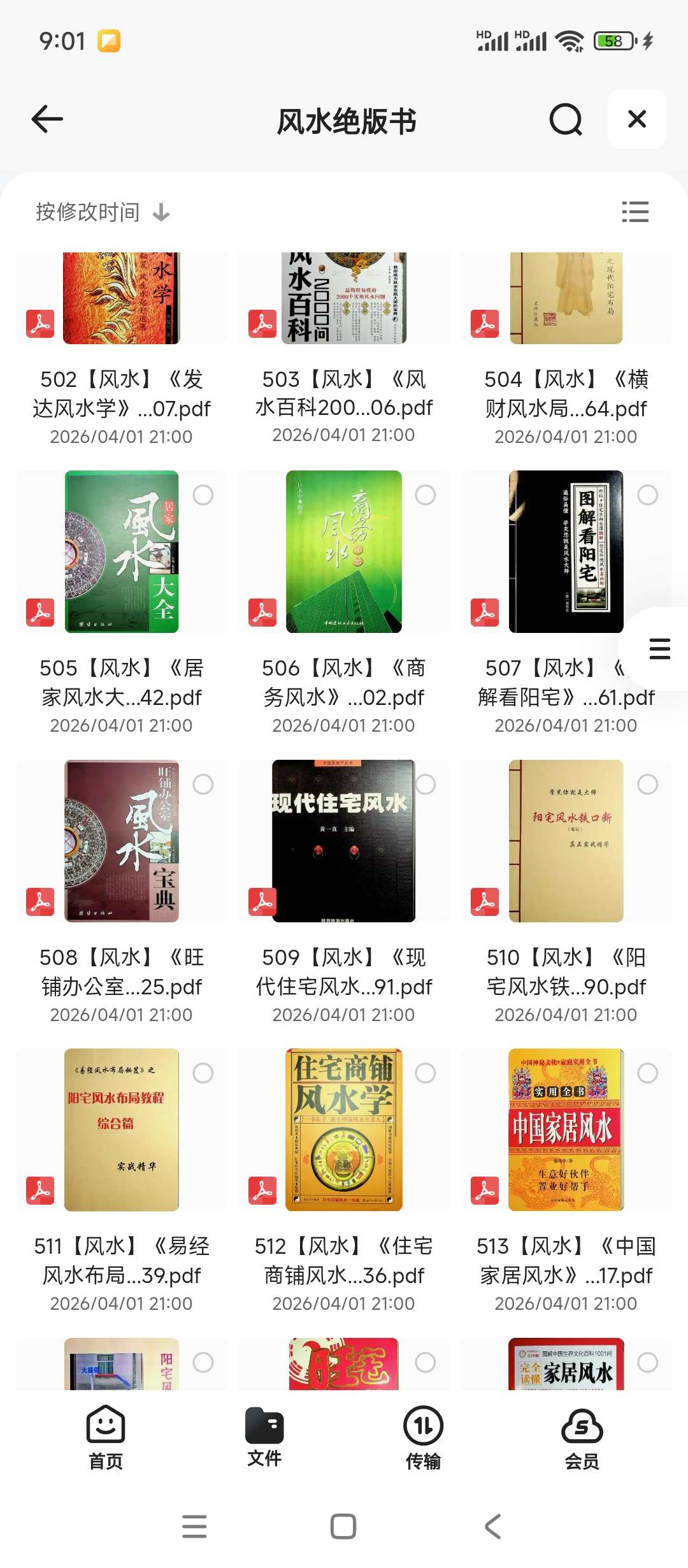Image resolution: width=688 pixels, height=1568 pixels.
Task: Switch to list view layout
Action: pos(635,212)
